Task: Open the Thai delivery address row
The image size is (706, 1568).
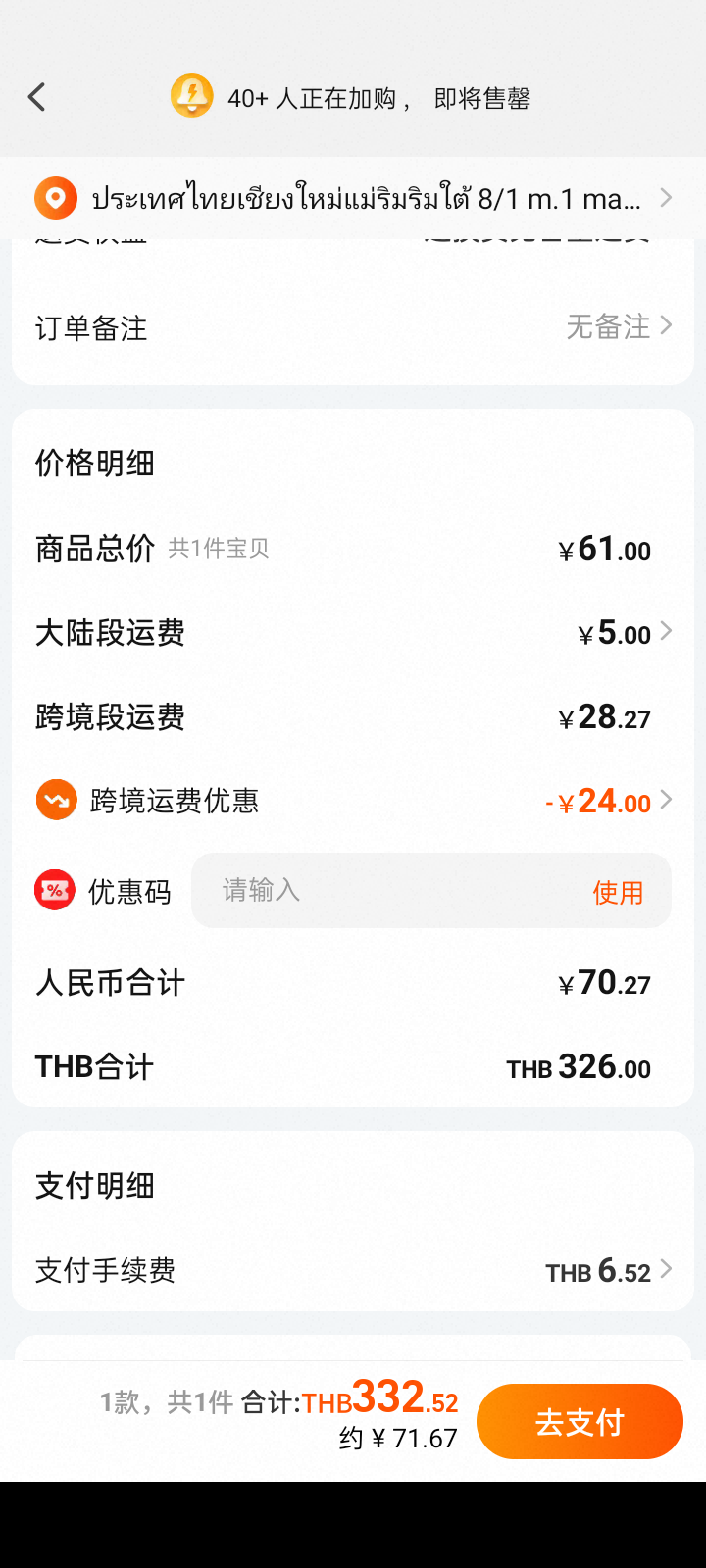Action: tap(353, 198)
